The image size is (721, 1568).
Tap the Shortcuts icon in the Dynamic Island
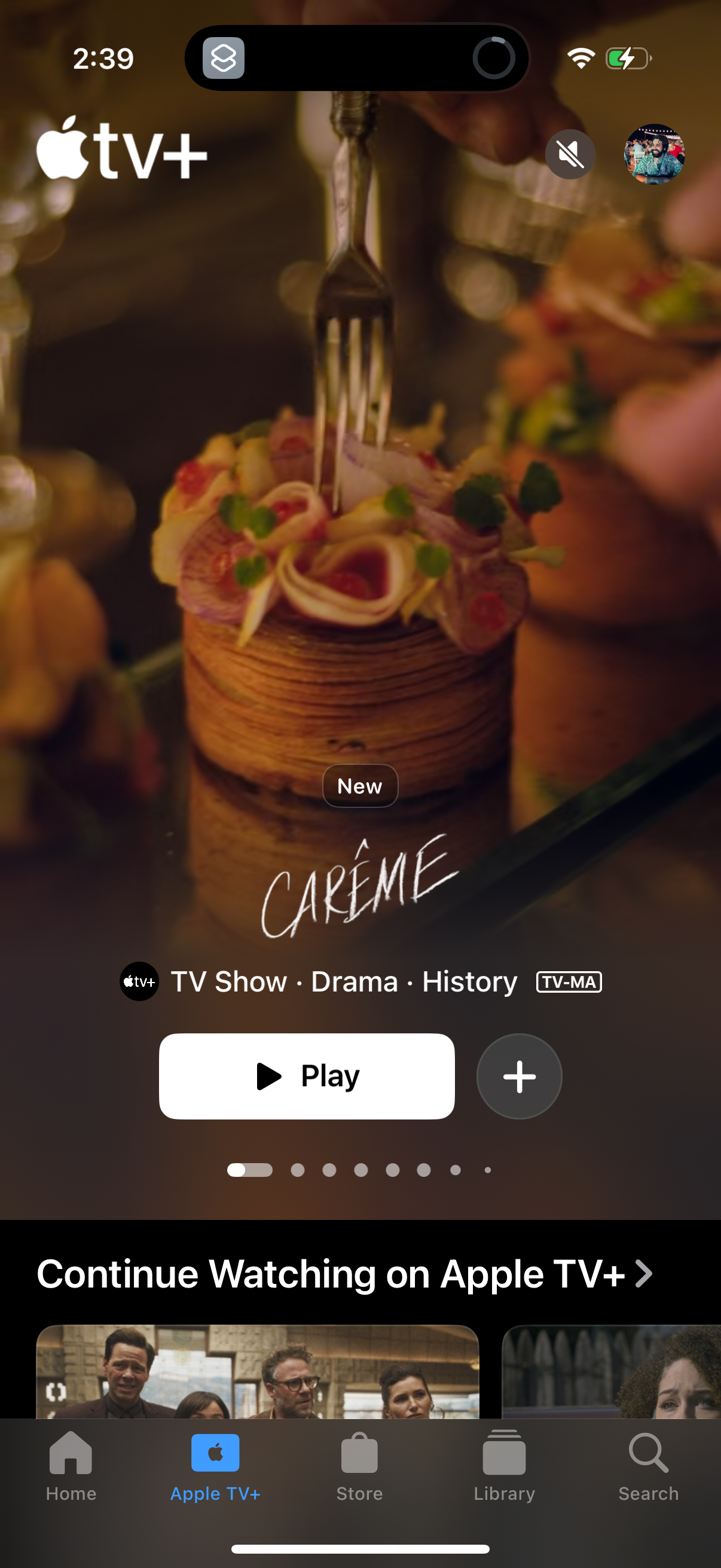pos(224,59)
